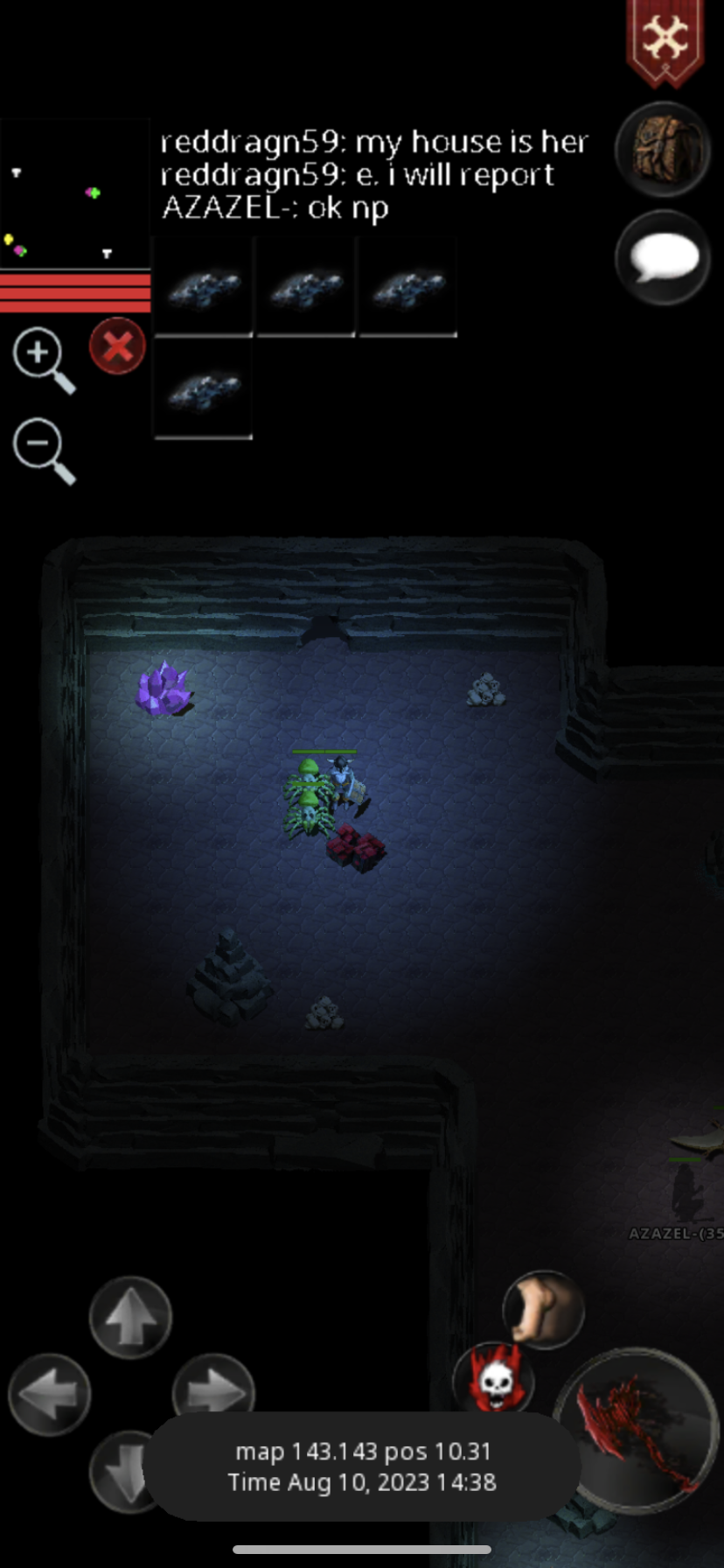The height and width of the screenshot is (1568, 724).
Task: Zoom in with the plus magnifier
Action: coord(42,358)
